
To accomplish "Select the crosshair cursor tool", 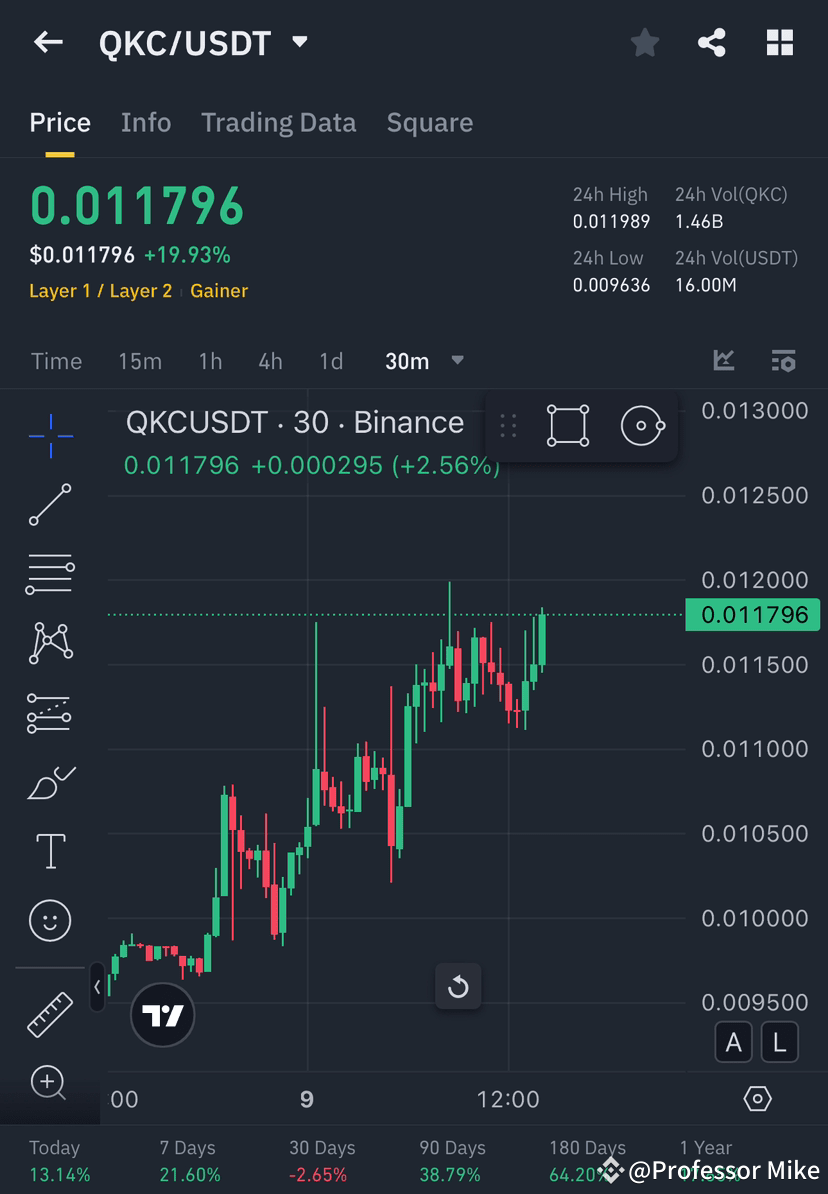I will [50, 435].
